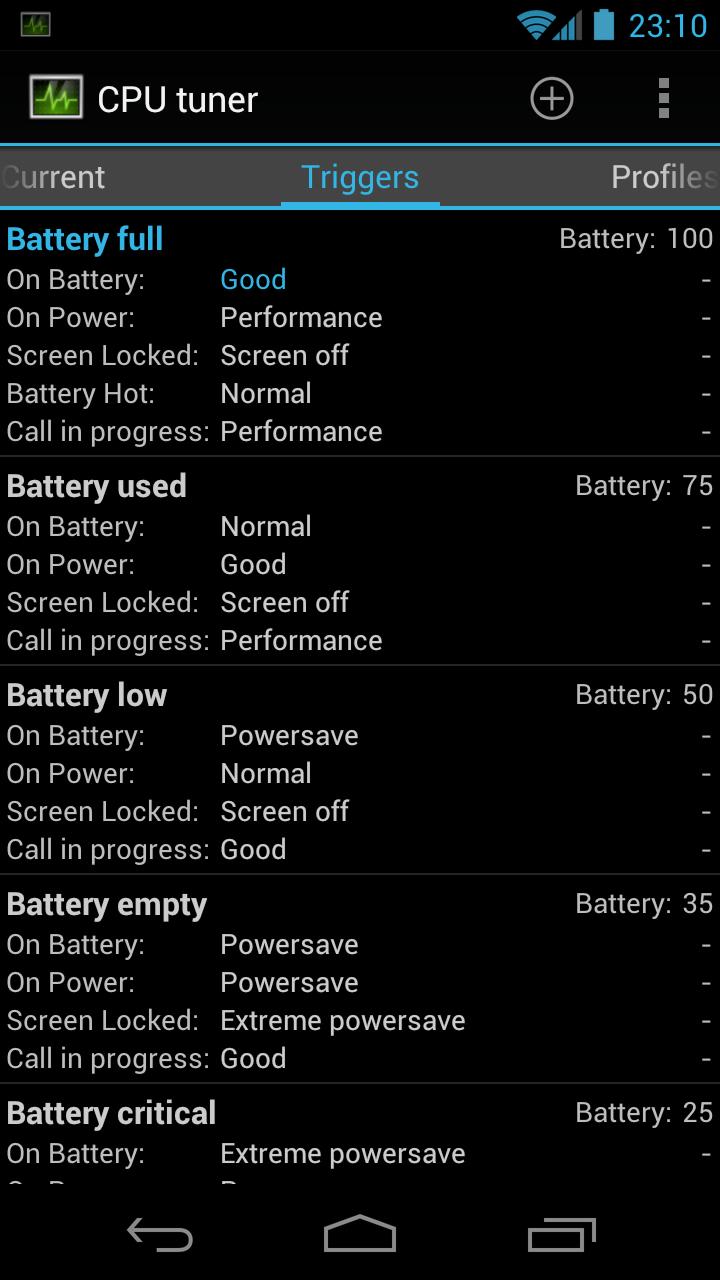The height and width of the screenshot is (1280, 720).
Task: Open the Battery used trigger
Action: pos(360,561)
